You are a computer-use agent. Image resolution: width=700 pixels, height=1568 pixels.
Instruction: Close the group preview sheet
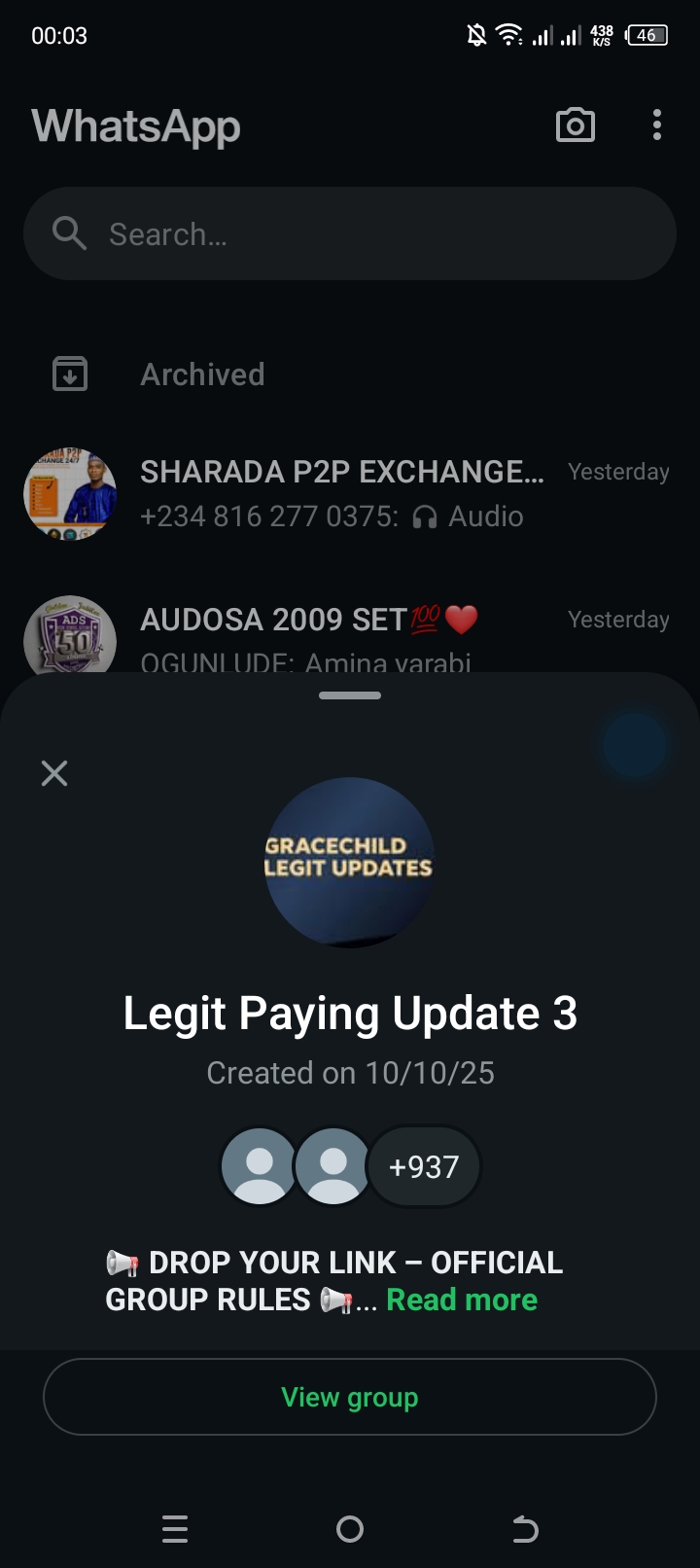click(54, 773)
